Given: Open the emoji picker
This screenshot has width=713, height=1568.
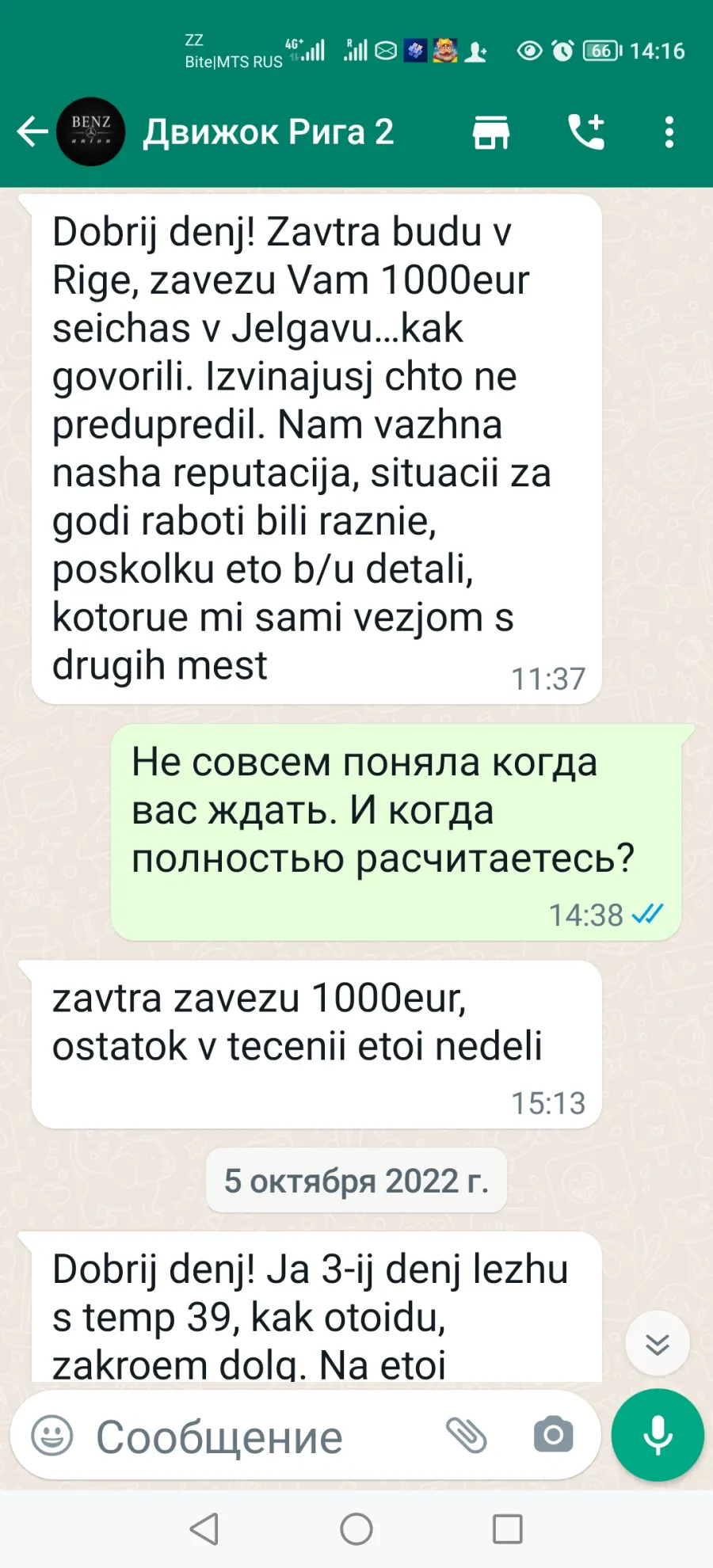Looking at the screenshot, I should [52, 1435].
